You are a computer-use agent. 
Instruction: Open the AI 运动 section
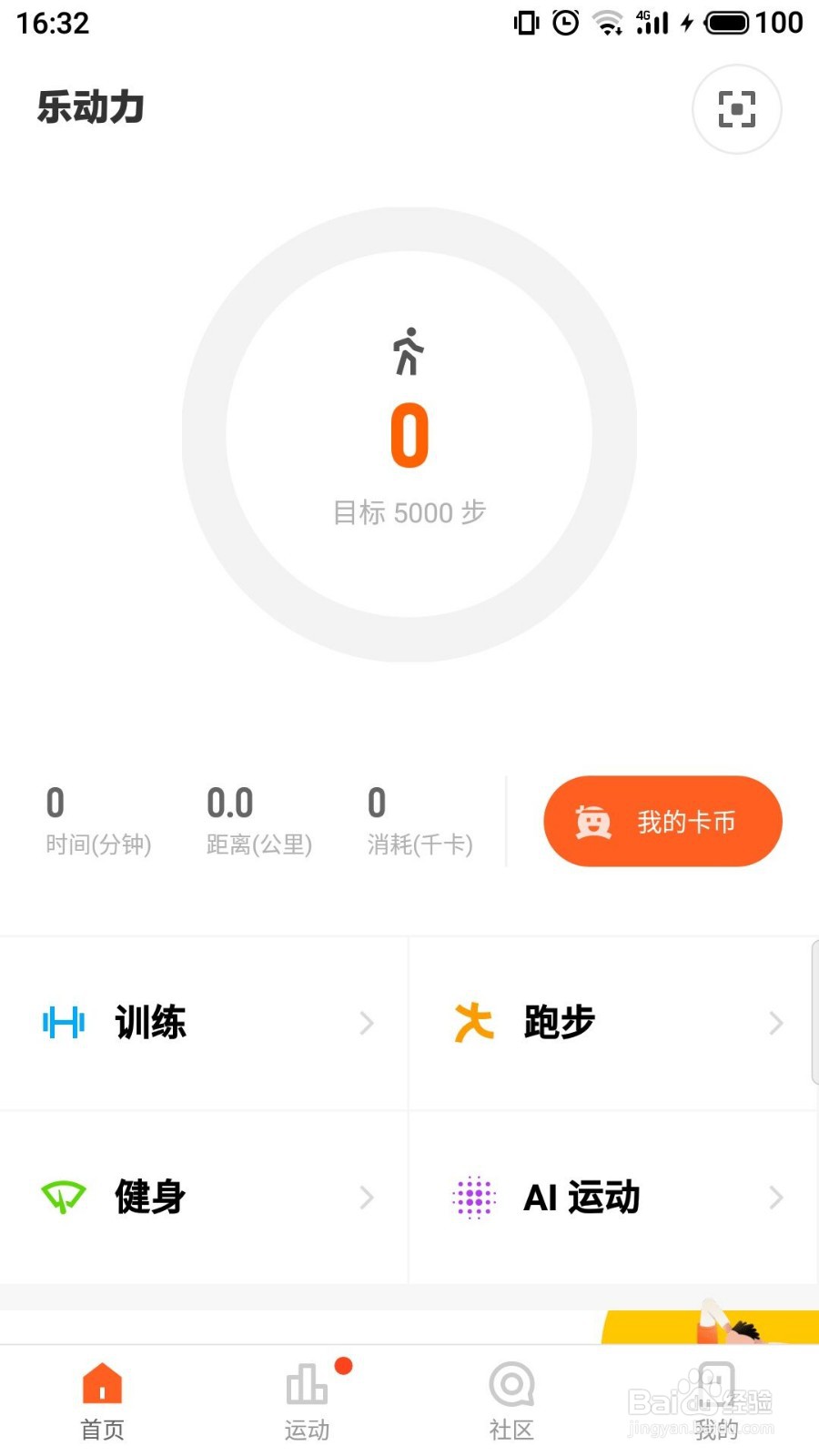[x=613, y=1197]
